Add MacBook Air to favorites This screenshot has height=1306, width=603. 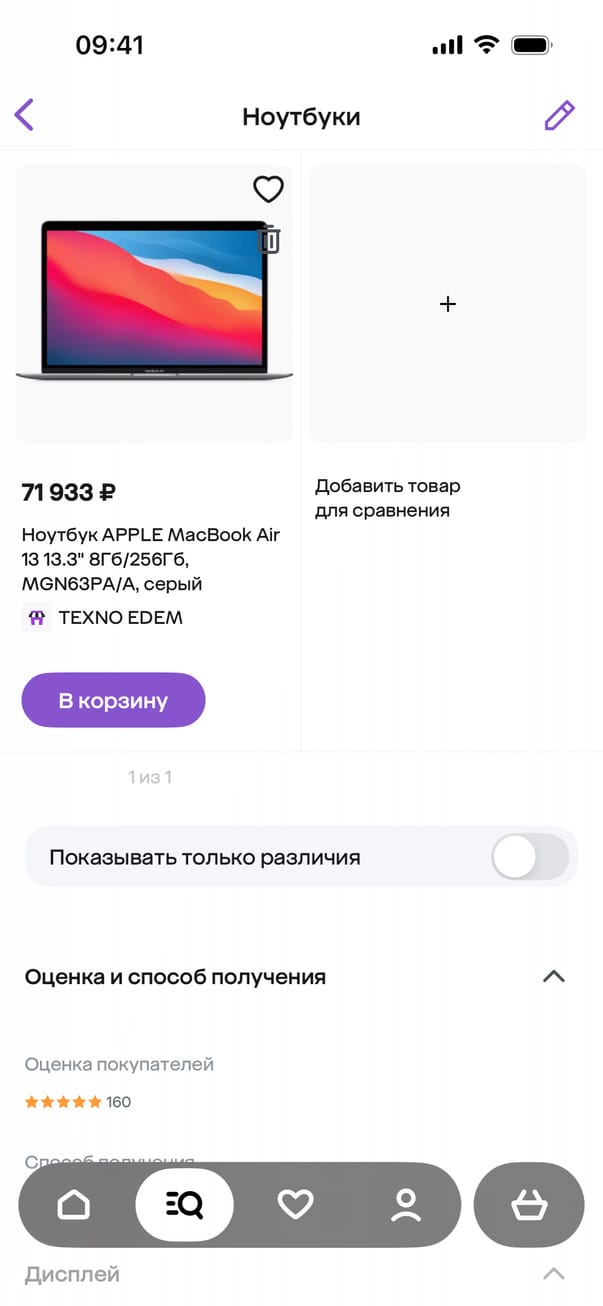point(268,189)
